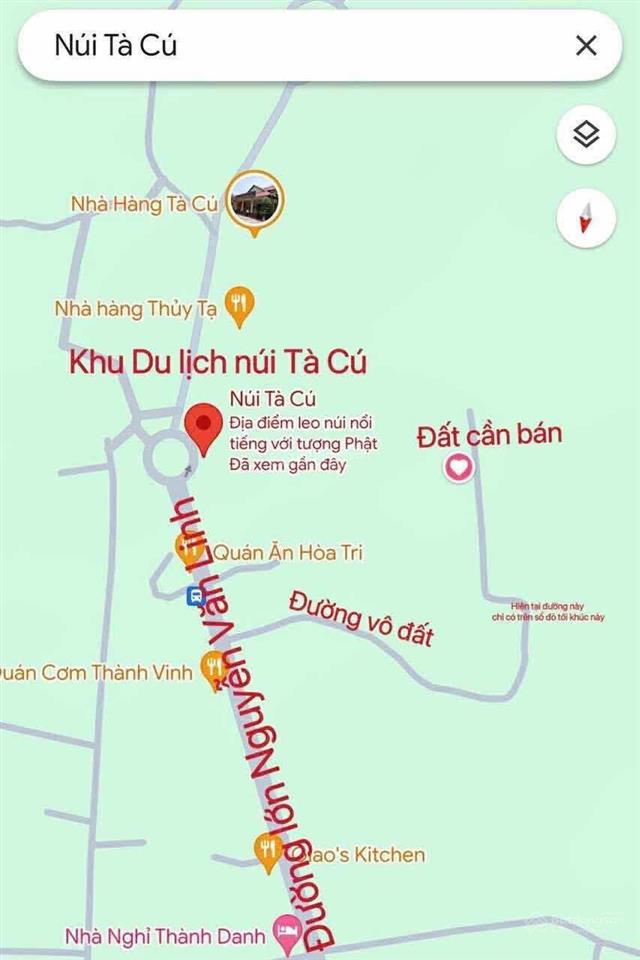
Task: View the Qao's Kitchen restaurant marker
Action: 267,853
